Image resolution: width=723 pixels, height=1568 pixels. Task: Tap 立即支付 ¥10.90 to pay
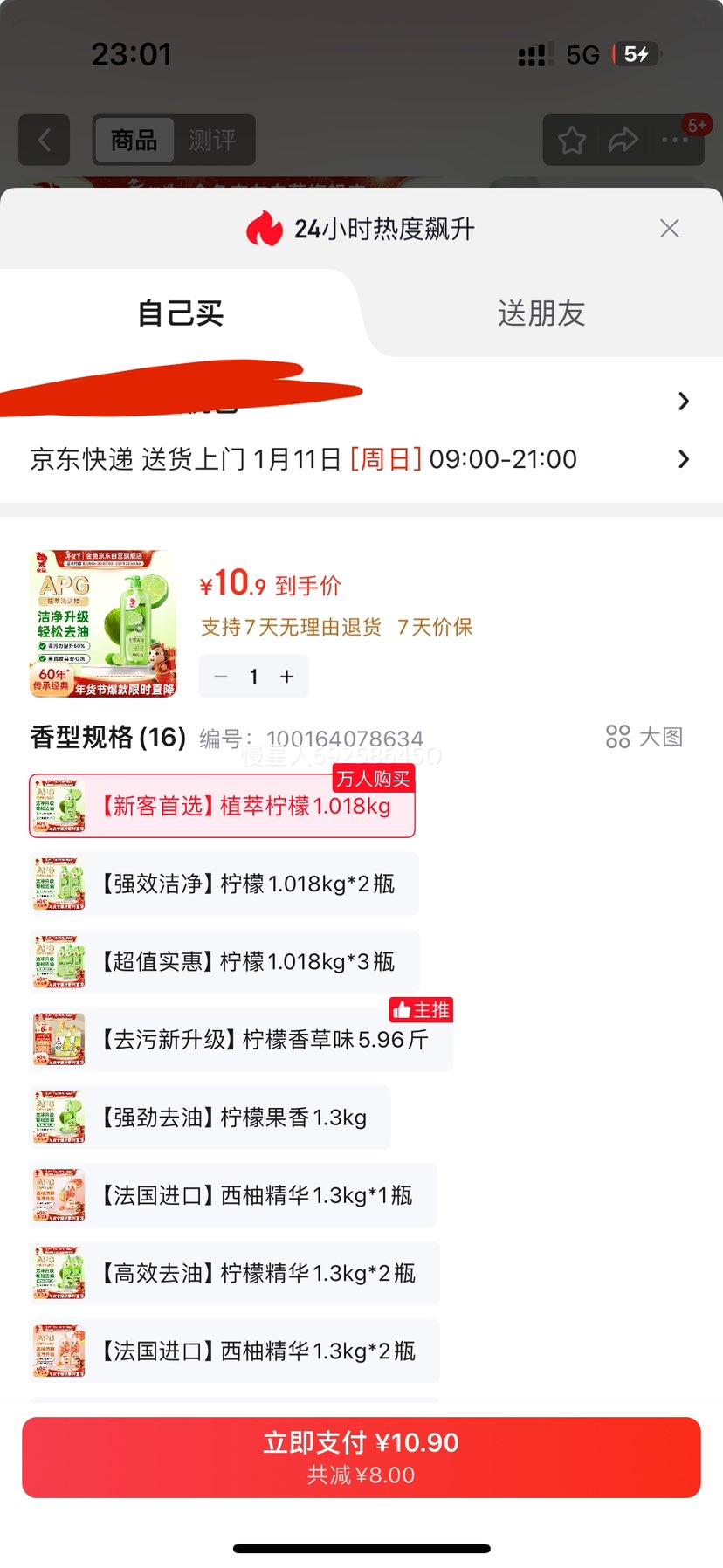361,1455
